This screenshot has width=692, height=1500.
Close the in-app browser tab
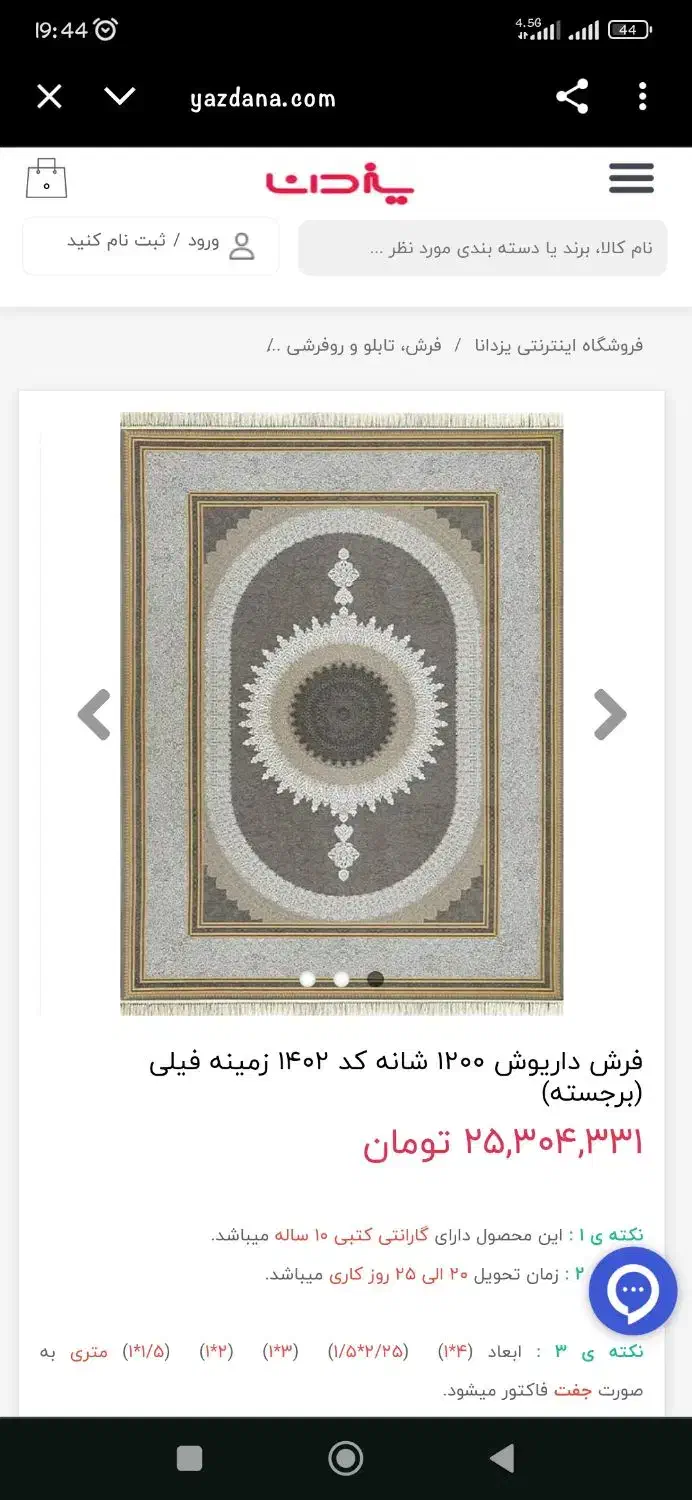(x=49, y=97)
